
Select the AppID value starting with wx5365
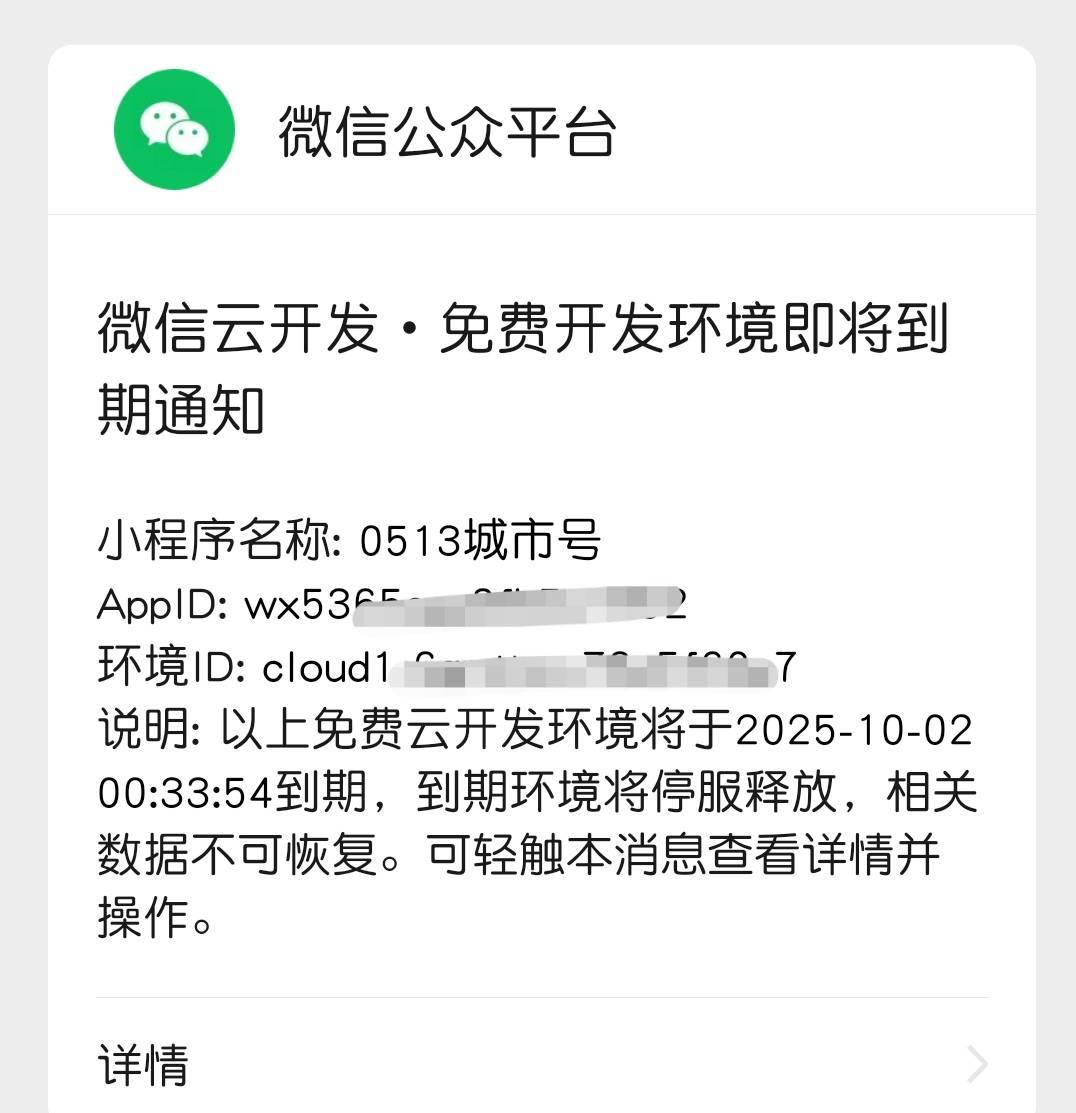(x=460, y=604)
